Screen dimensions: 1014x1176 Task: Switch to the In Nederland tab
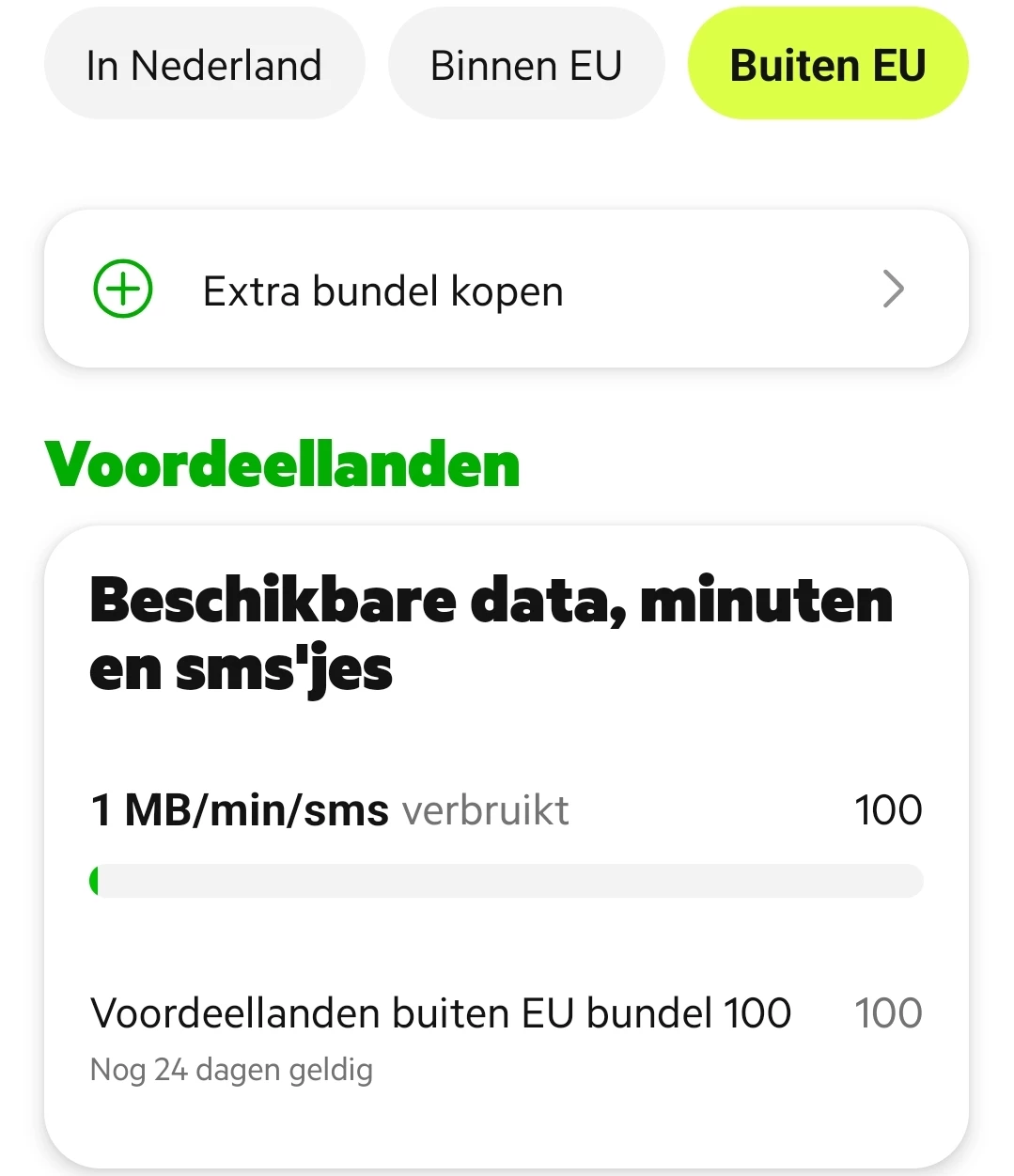(204, 66)
